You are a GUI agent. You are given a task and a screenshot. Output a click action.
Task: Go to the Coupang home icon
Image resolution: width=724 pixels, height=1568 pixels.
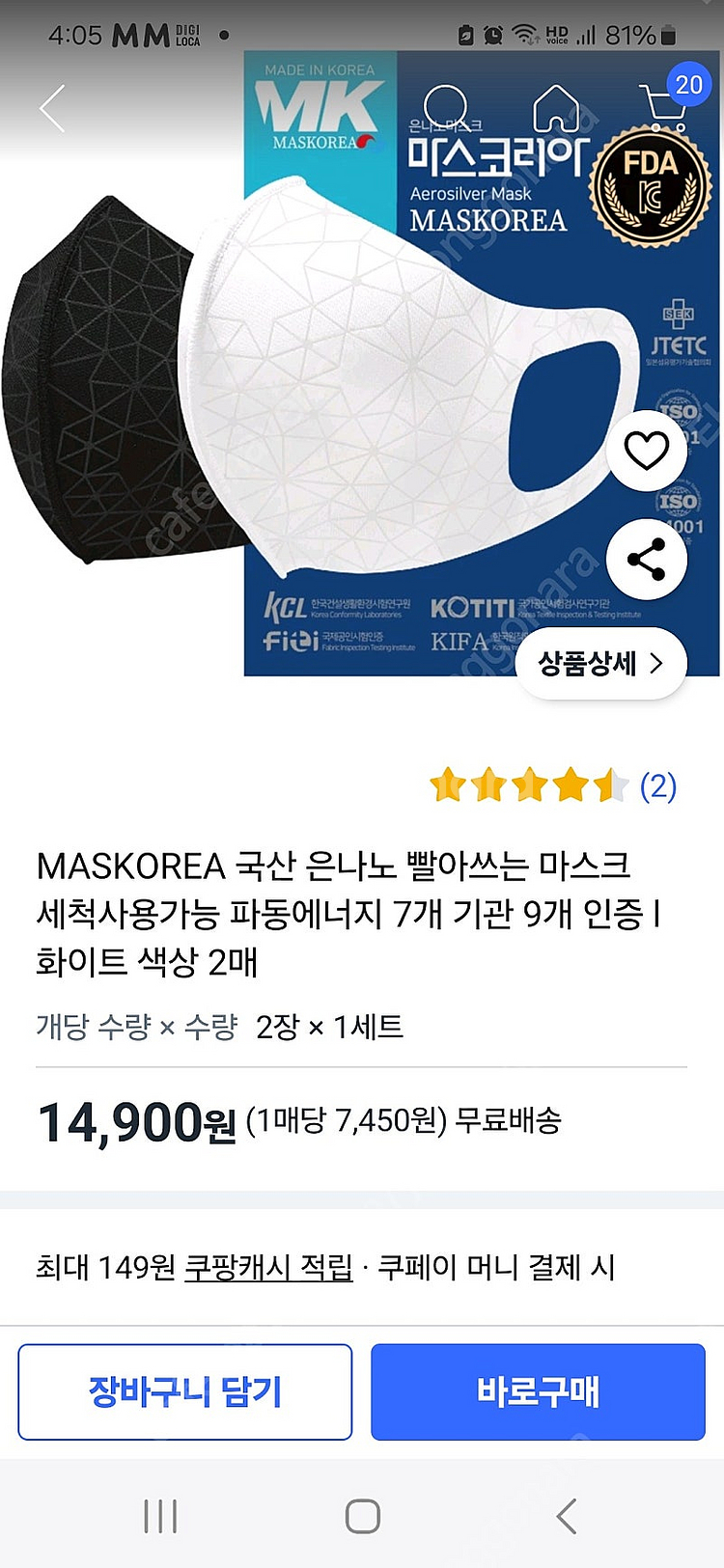[556, 107]
